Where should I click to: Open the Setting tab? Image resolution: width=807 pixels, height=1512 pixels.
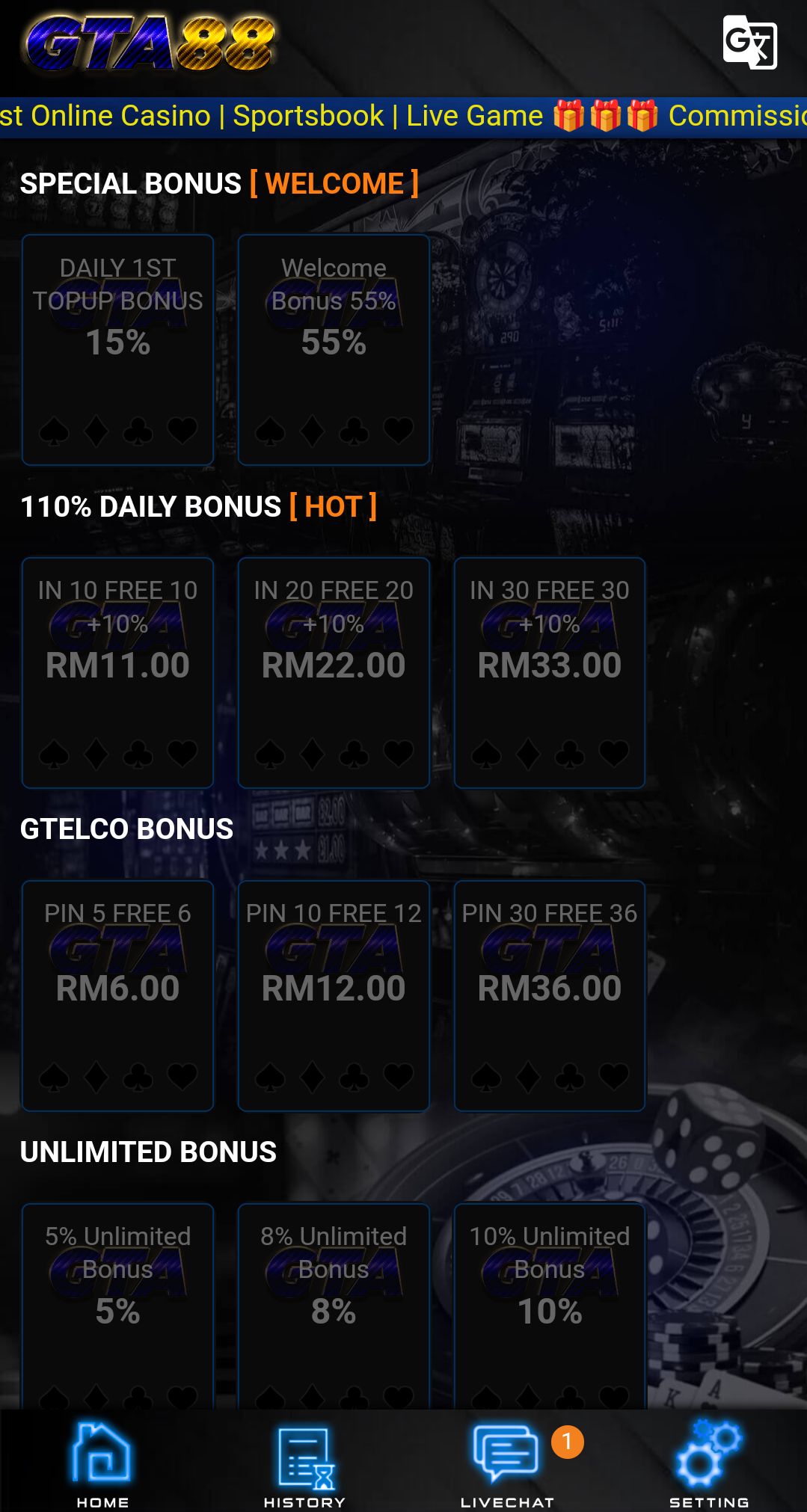coord(708,1464)
